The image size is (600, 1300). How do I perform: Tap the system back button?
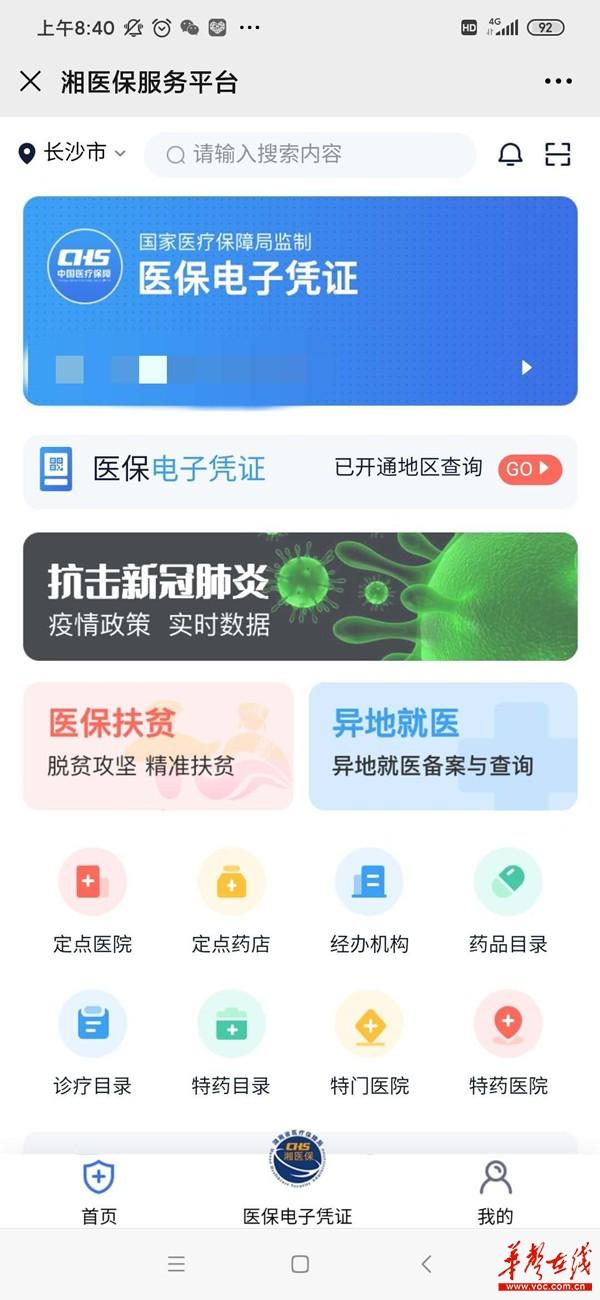tap(426, 1264)
